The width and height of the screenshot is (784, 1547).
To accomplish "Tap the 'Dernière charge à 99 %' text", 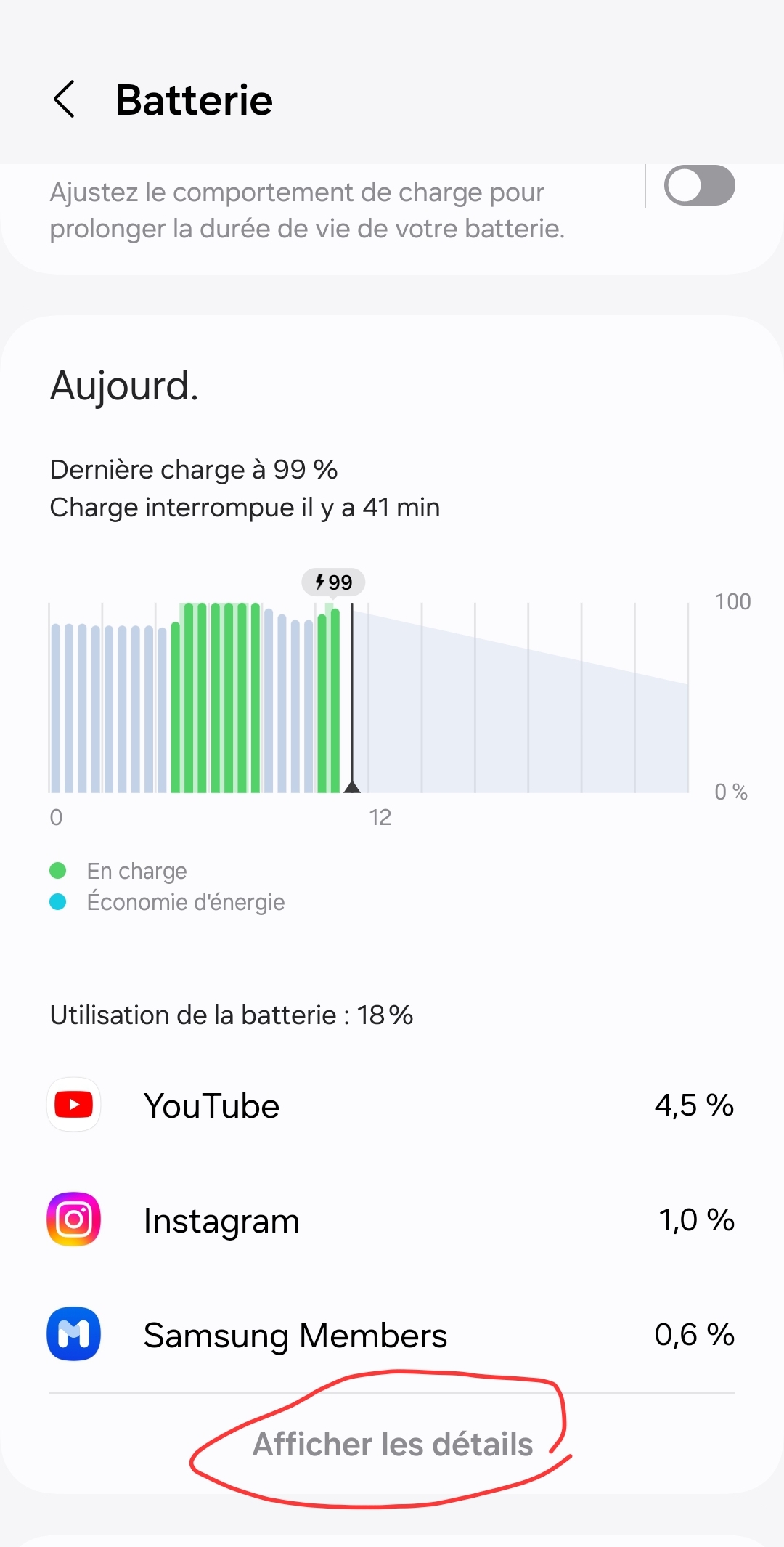I will [194, 469].
